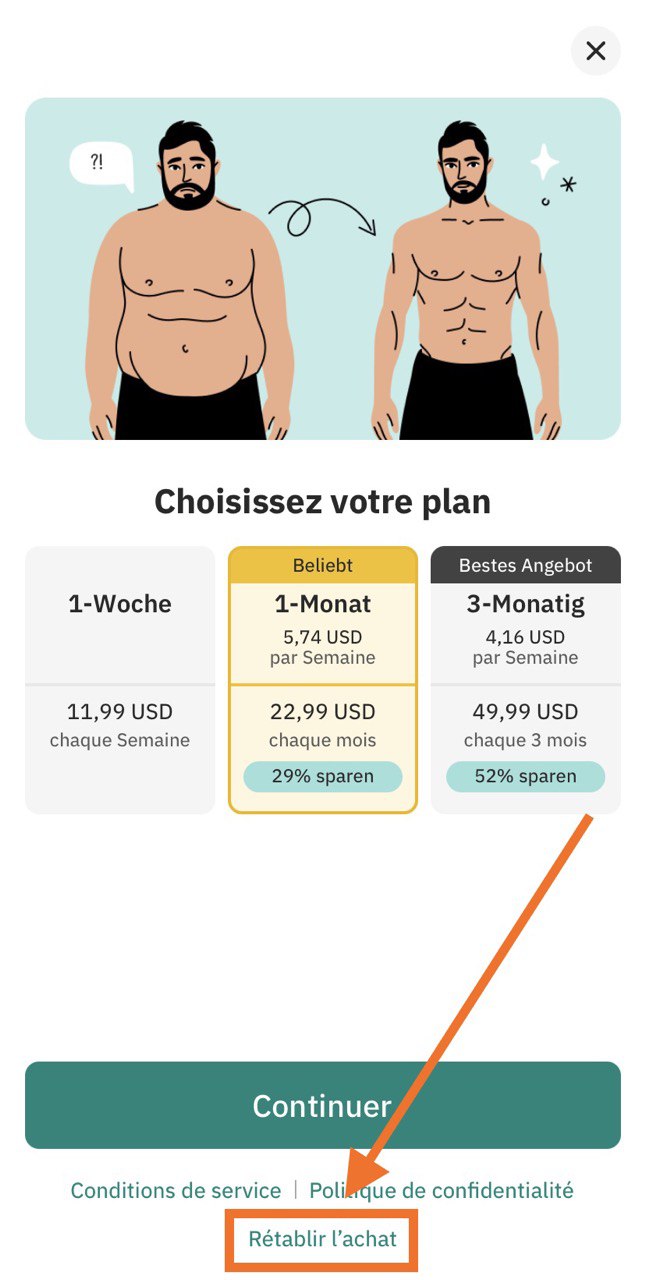Tap Rétablir l'achat
The width and height of the screenshot is (646, 1280).
click(322, 1239)
